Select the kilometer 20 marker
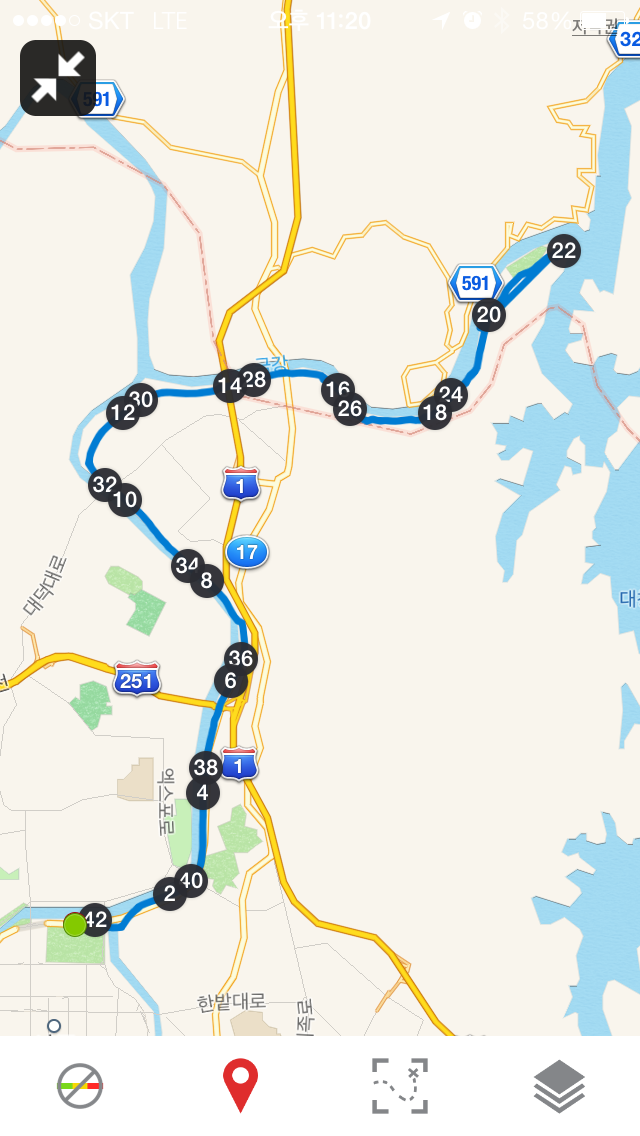Screen dimensions: 640x1136 pyautogui.click(x=489, y=314)
